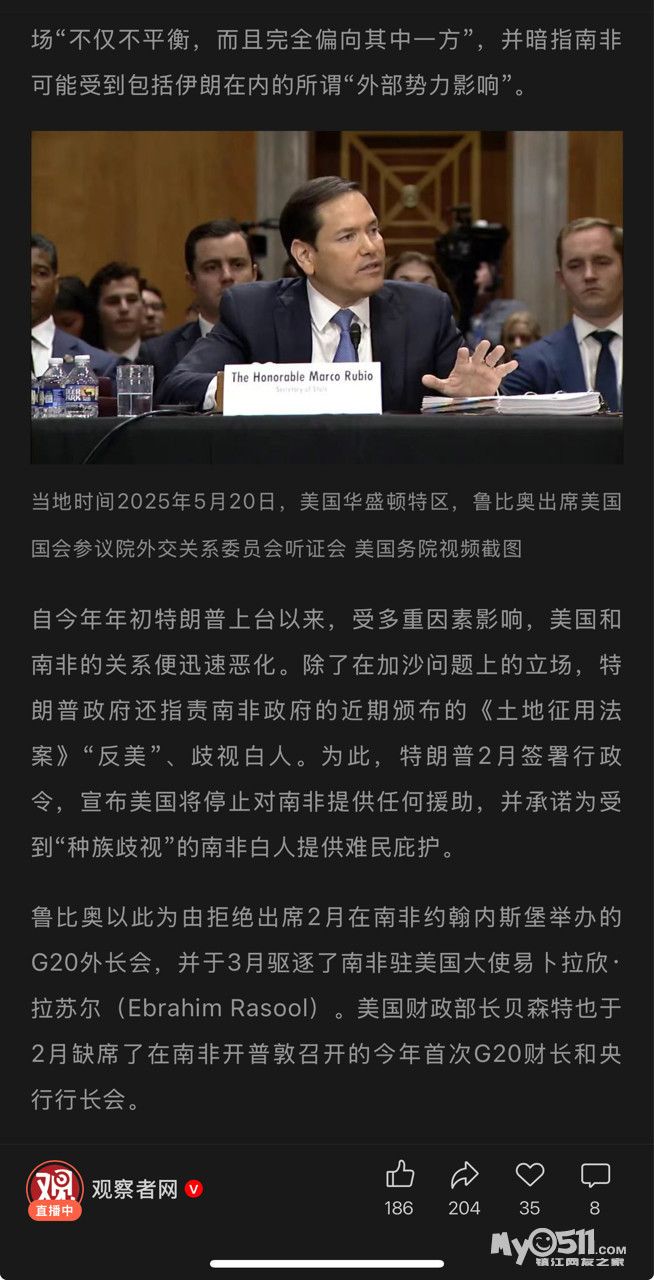Share this article
Viewport: 654px width, 1280px height.
464,1175
